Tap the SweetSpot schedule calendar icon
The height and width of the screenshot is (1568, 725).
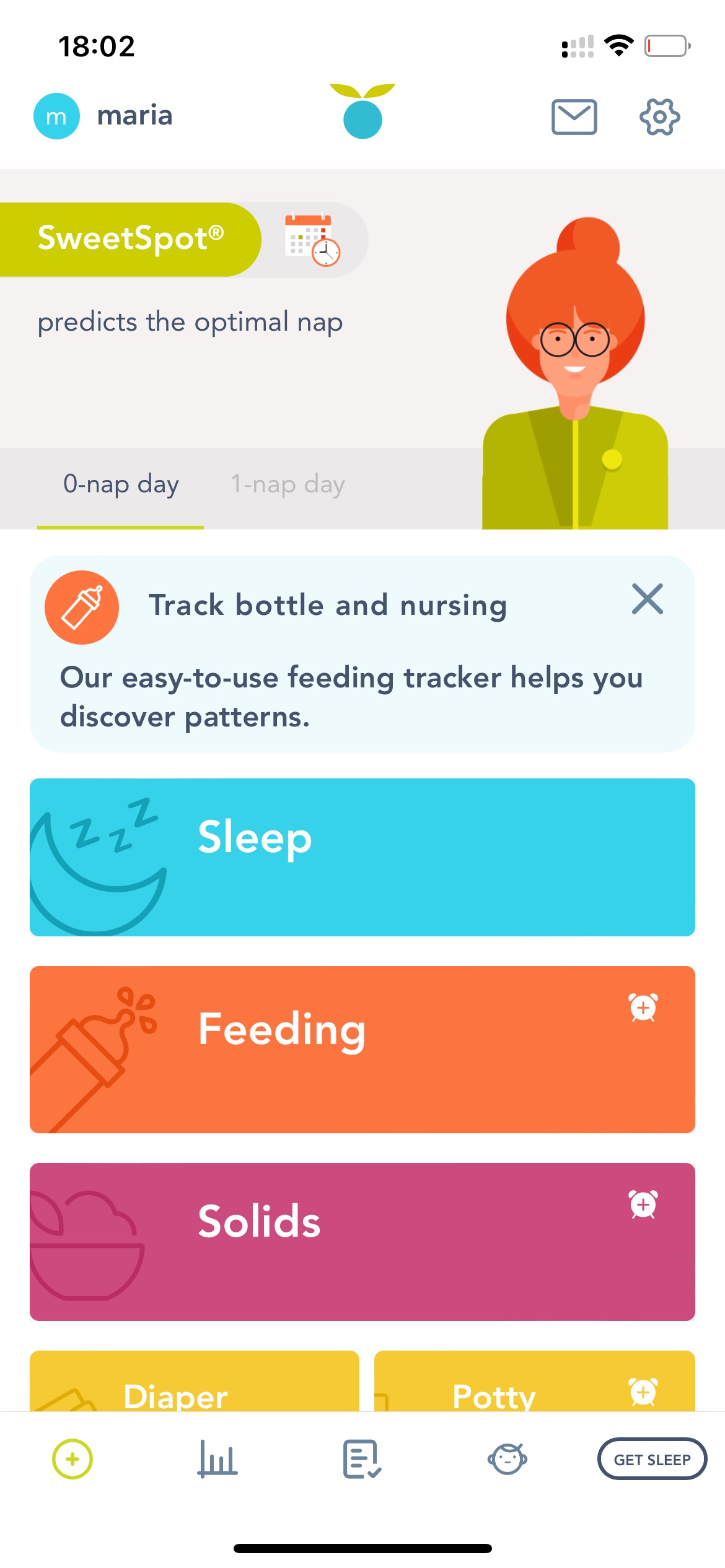(312, 240)
